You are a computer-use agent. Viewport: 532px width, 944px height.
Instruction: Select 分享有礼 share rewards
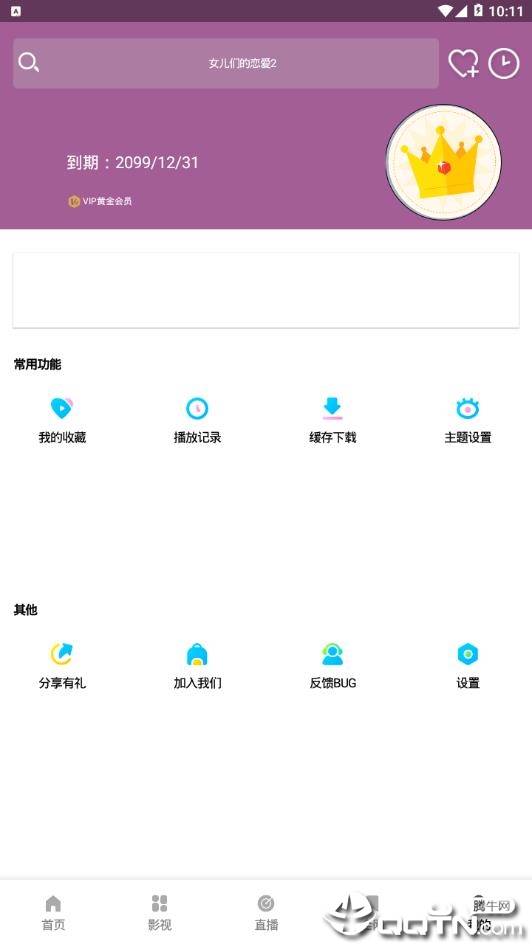pos(62,666)
